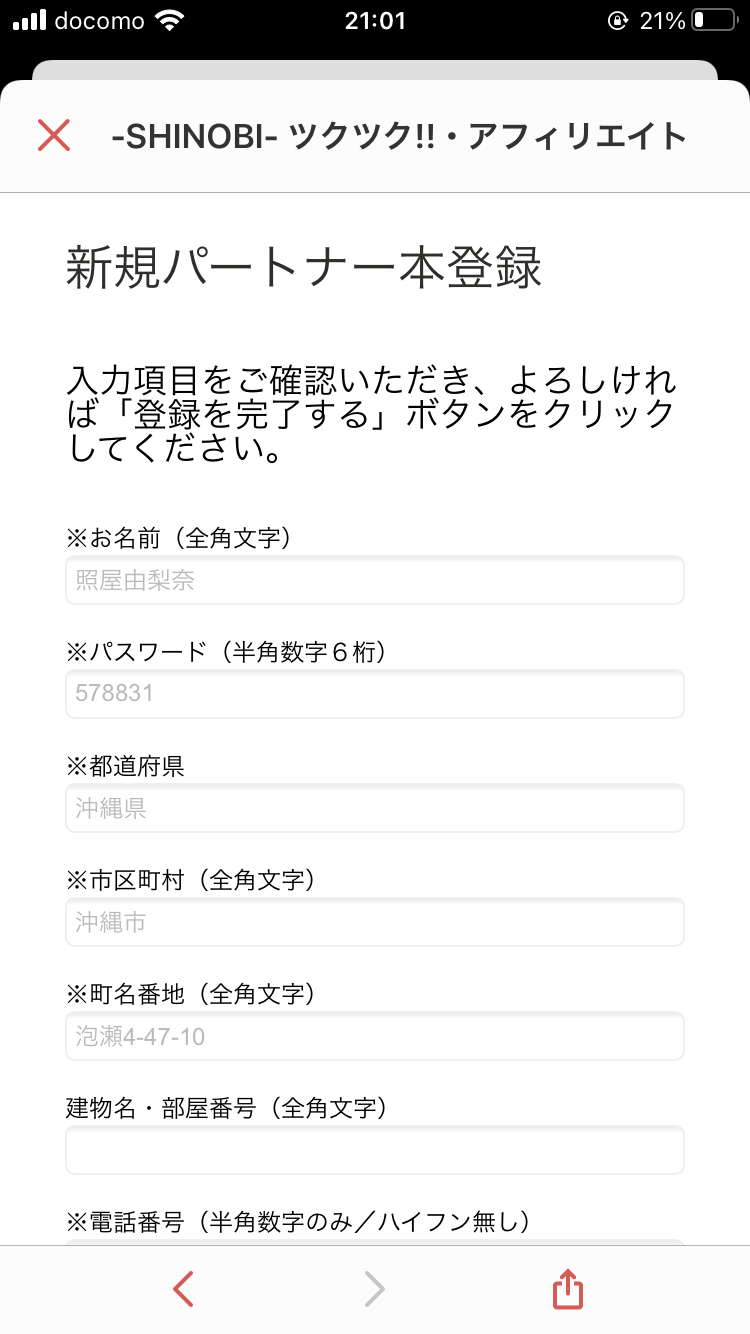Focus the 建物名・部屋番号 building field
Screen dimensions: 750x1334
tap(375, 1150)
